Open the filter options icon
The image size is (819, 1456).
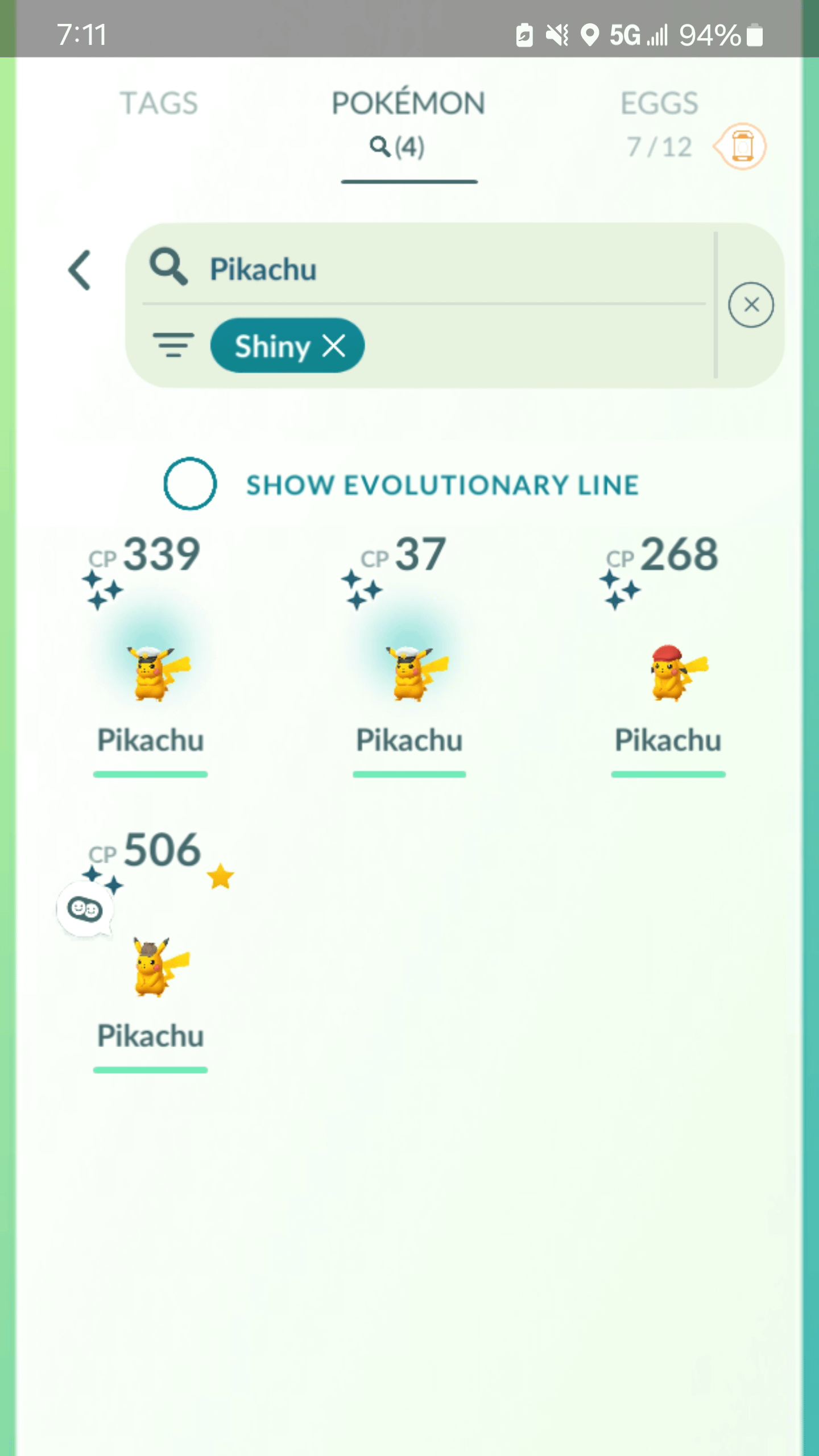[x=173, y=345]
